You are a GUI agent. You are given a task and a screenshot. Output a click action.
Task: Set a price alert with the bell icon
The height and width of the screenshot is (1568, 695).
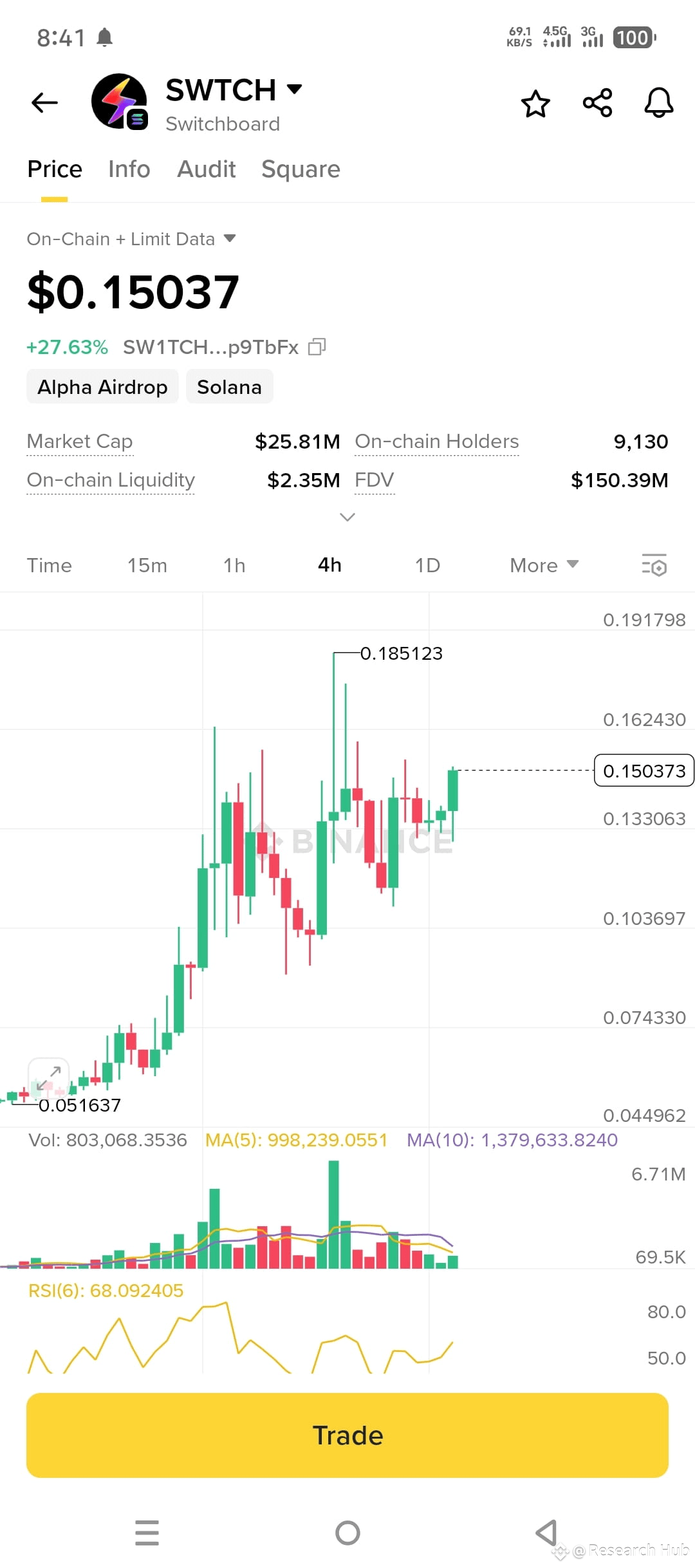click(x=658, y=103)
